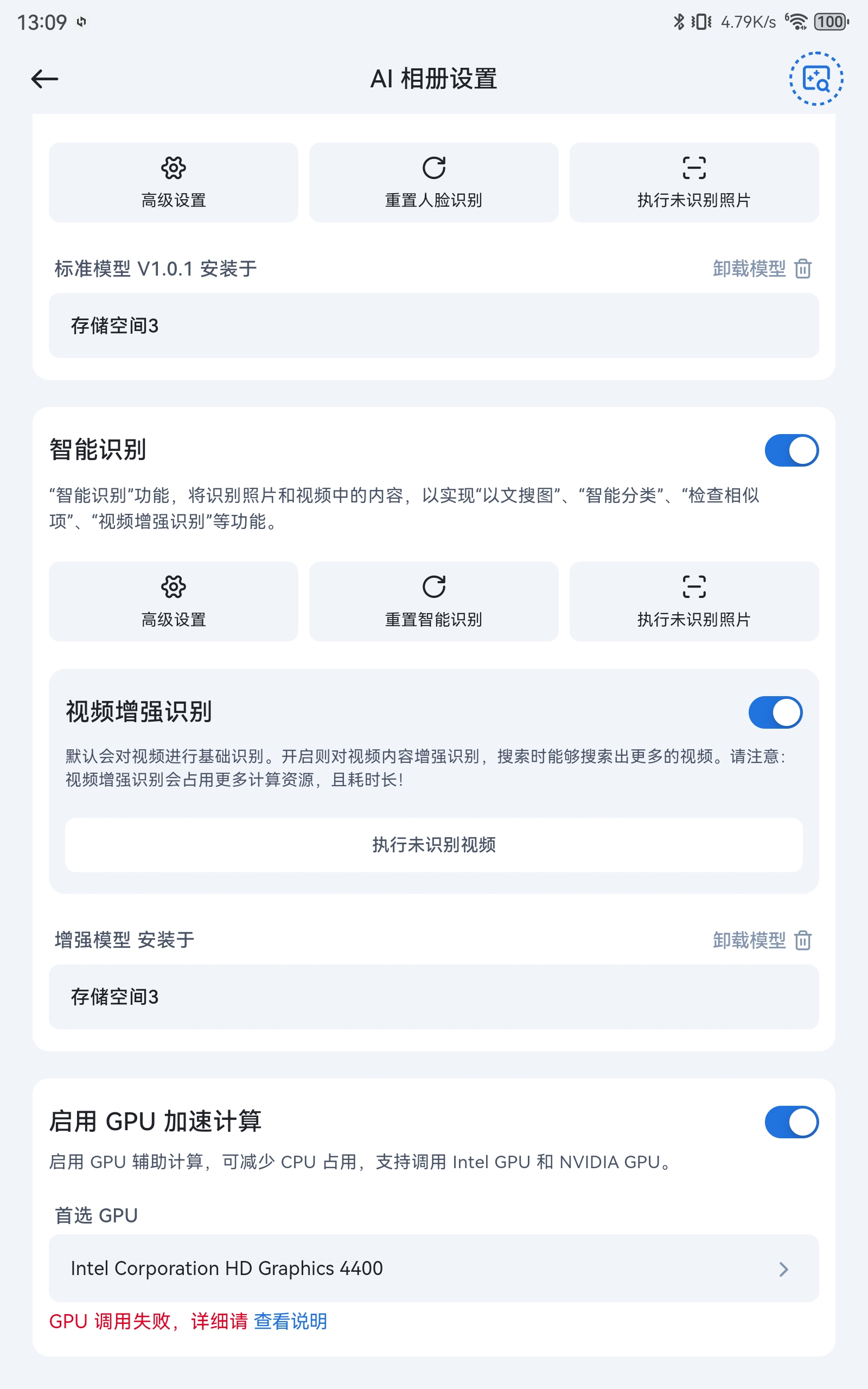The image size is (868, 1389).
Task: Run 执行未识别照片 under 智能识别
Action: [x=694, y=602]
